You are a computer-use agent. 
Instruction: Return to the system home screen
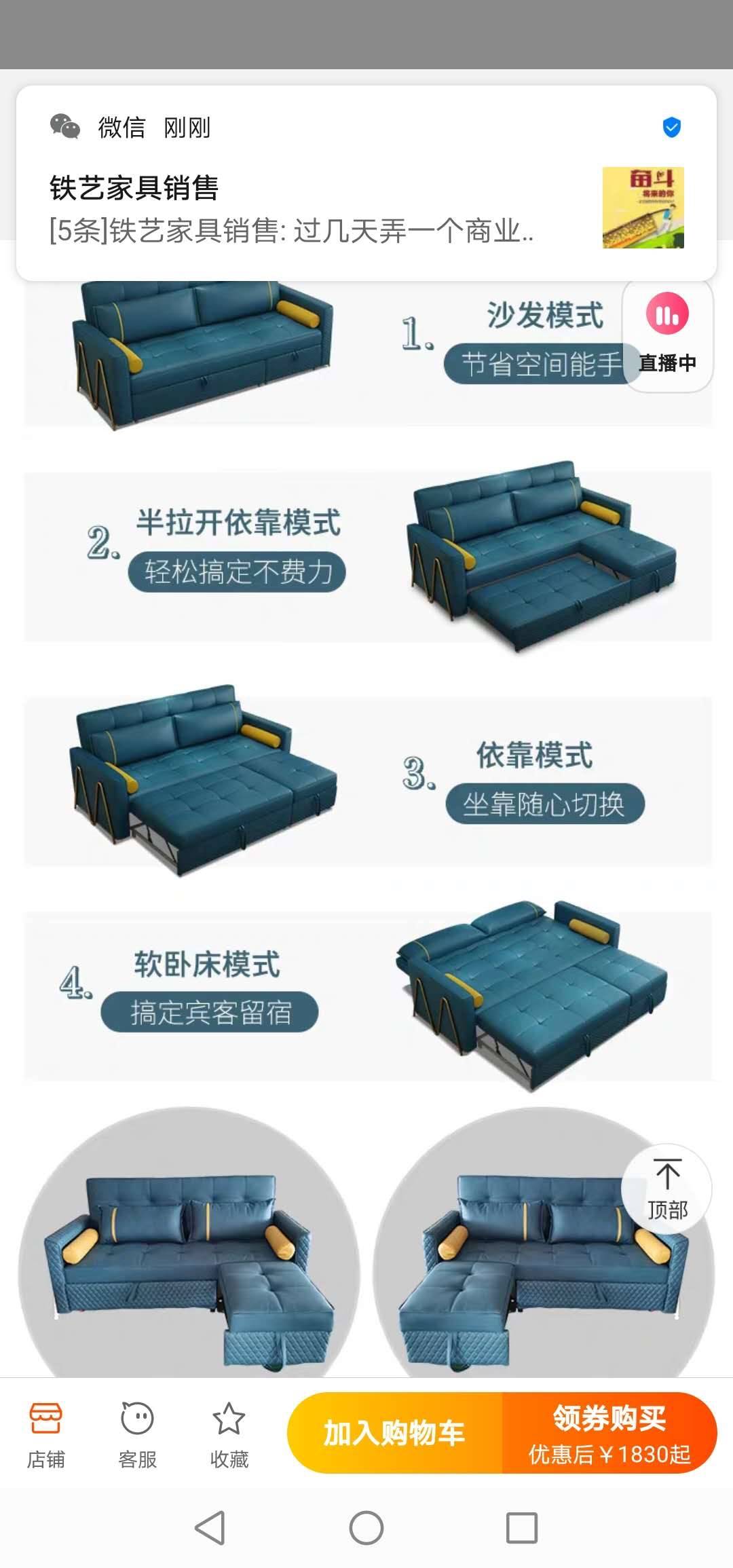pyautogui.click(x=366, y=1527)
